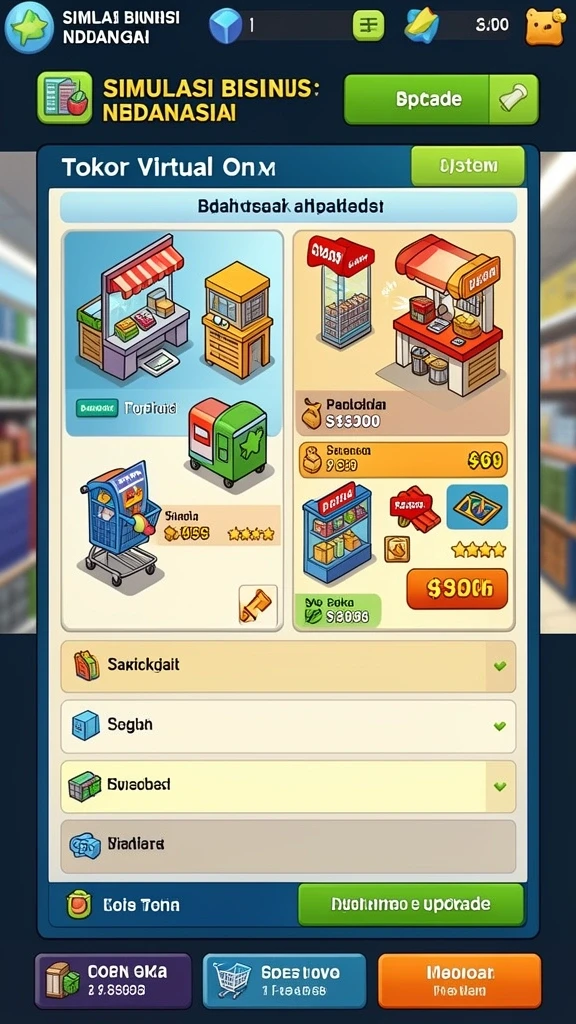
Task: Open the Biadlare row
Action: [x=288, y=846]
